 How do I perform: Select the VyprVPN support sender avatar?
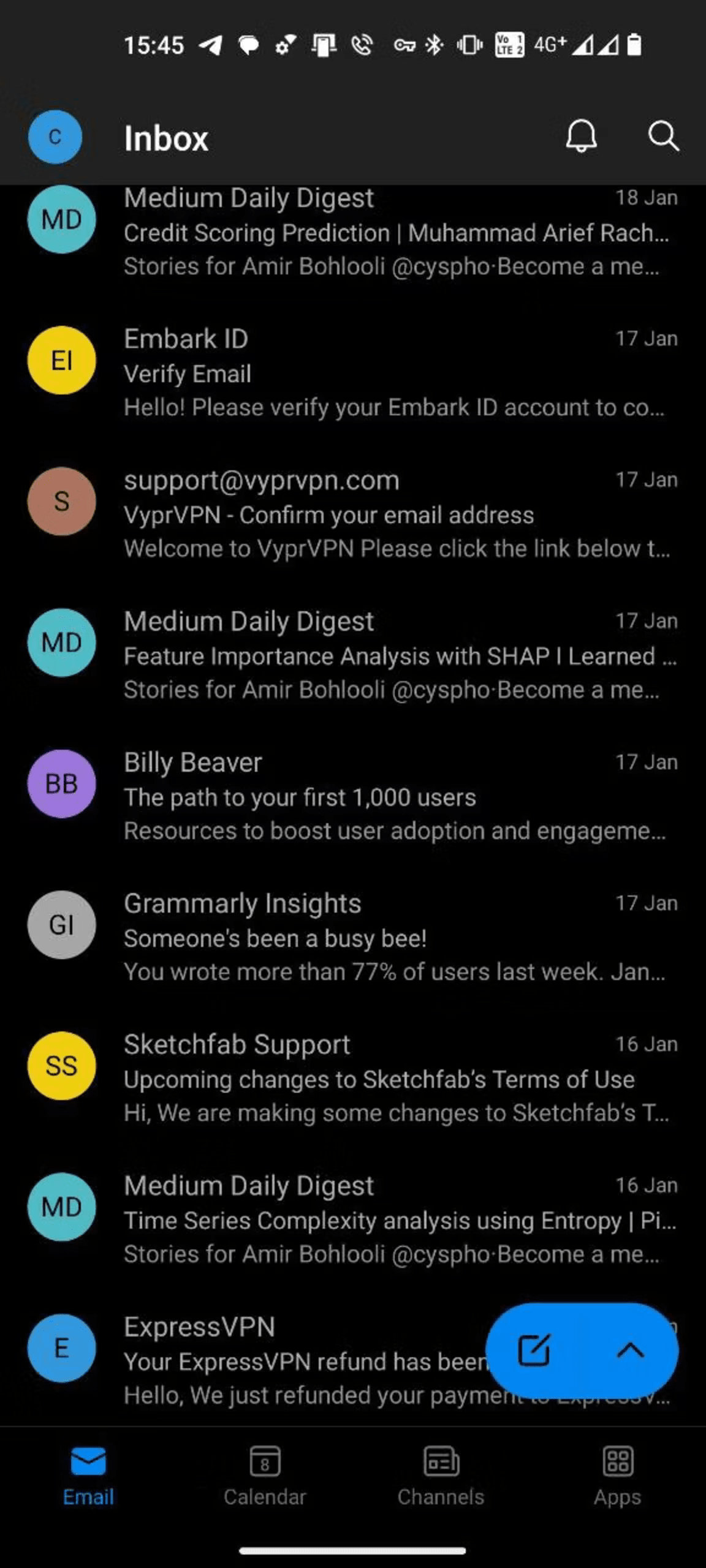coord(61,502)
